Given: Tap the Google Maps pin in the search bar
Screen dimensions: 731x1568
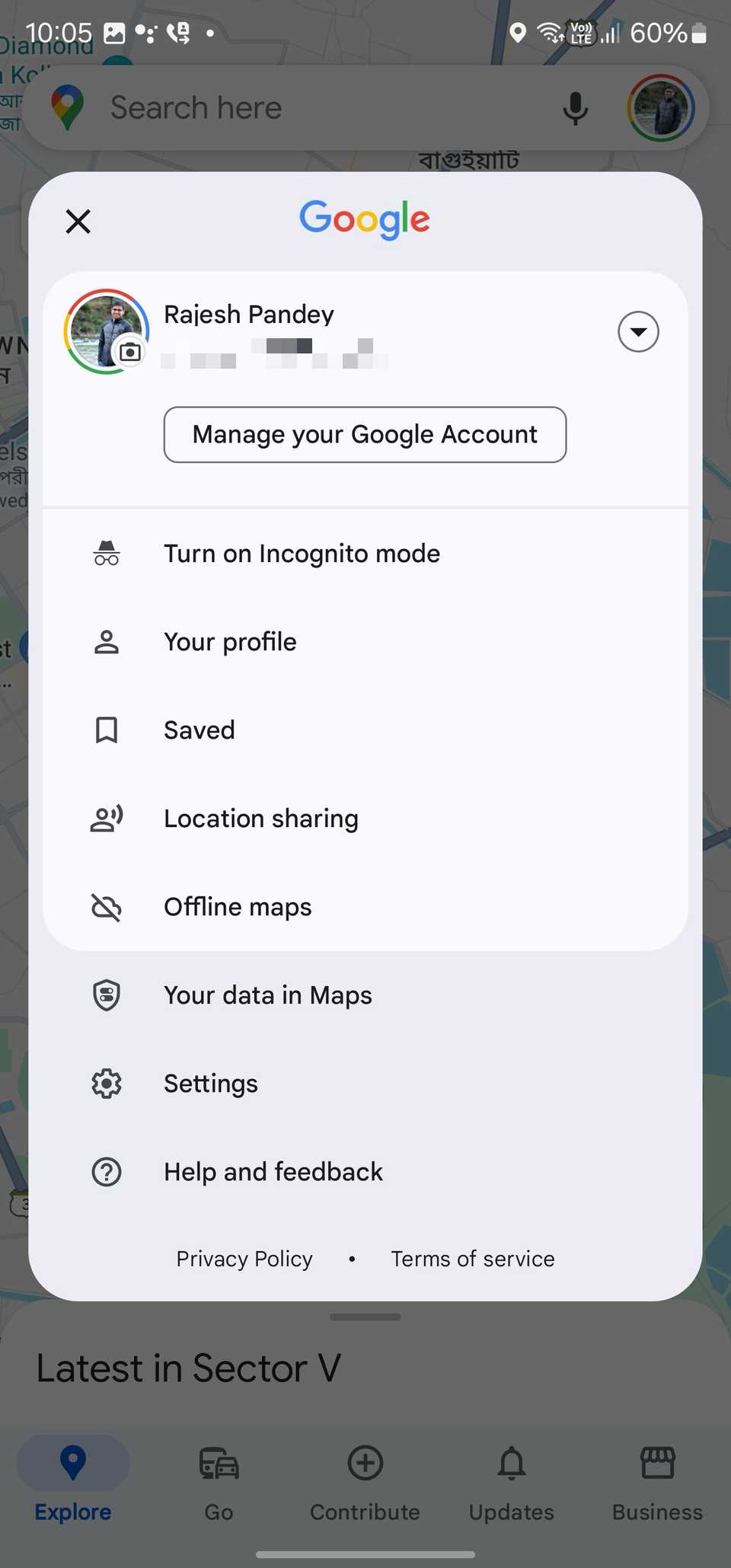Looking at the screenshot, I should point(67,107).
